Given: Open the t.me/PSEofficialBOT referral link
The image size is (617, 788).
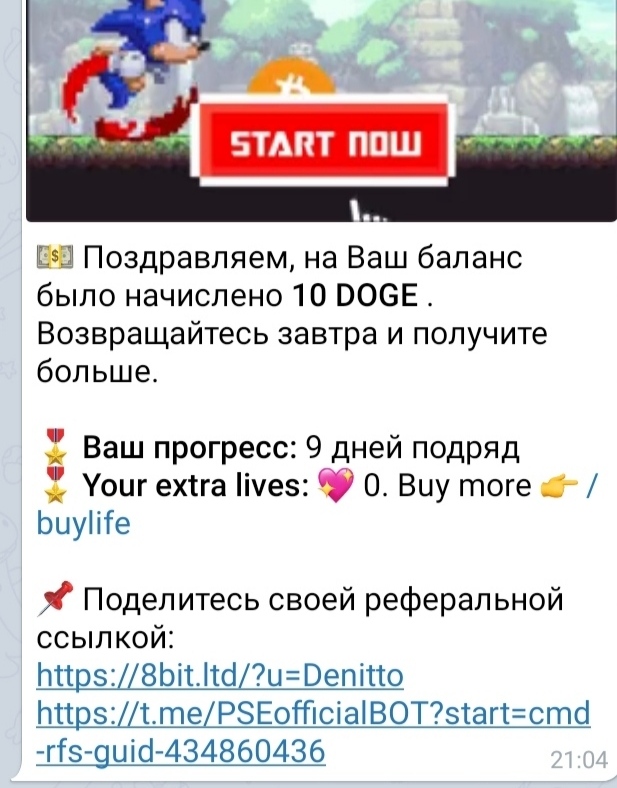Looking at the screenshot, I should [312, 714].
